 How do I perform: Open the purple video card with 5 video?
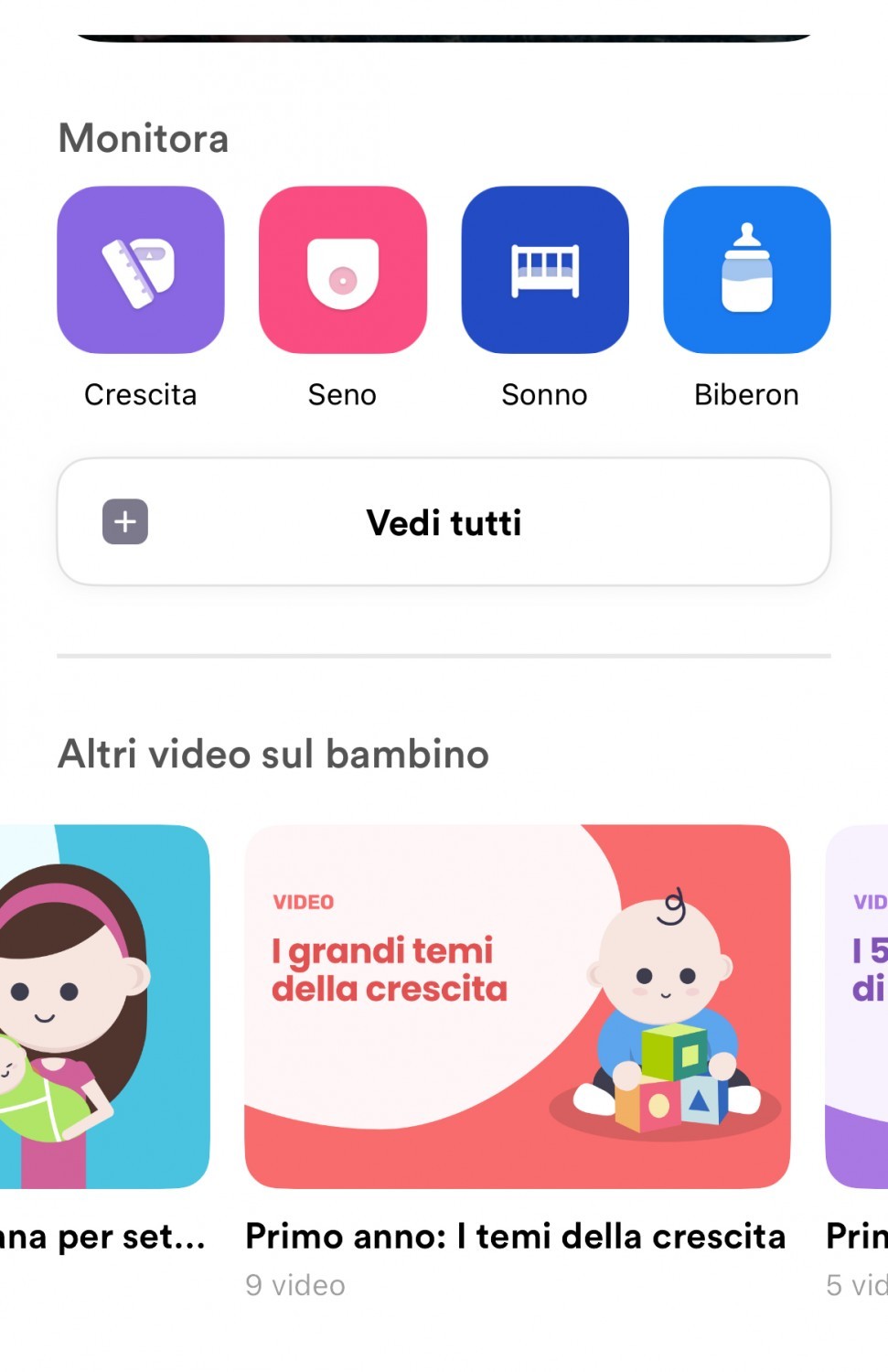pos(858,1006)
